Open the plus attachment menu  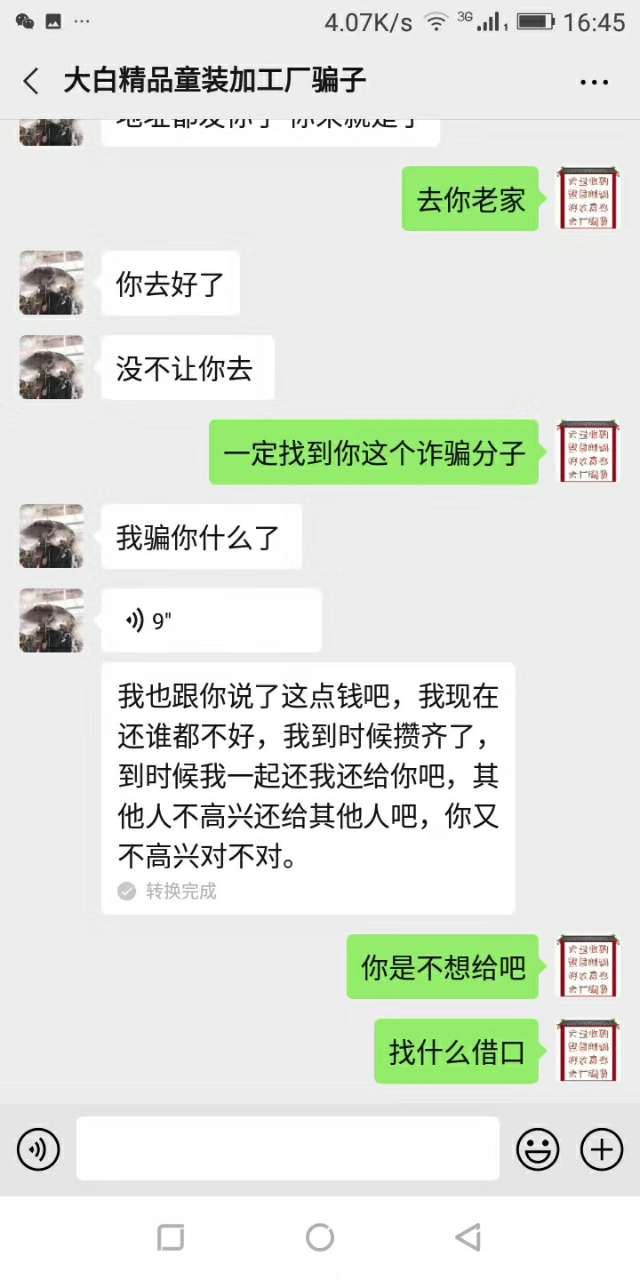601,1150
